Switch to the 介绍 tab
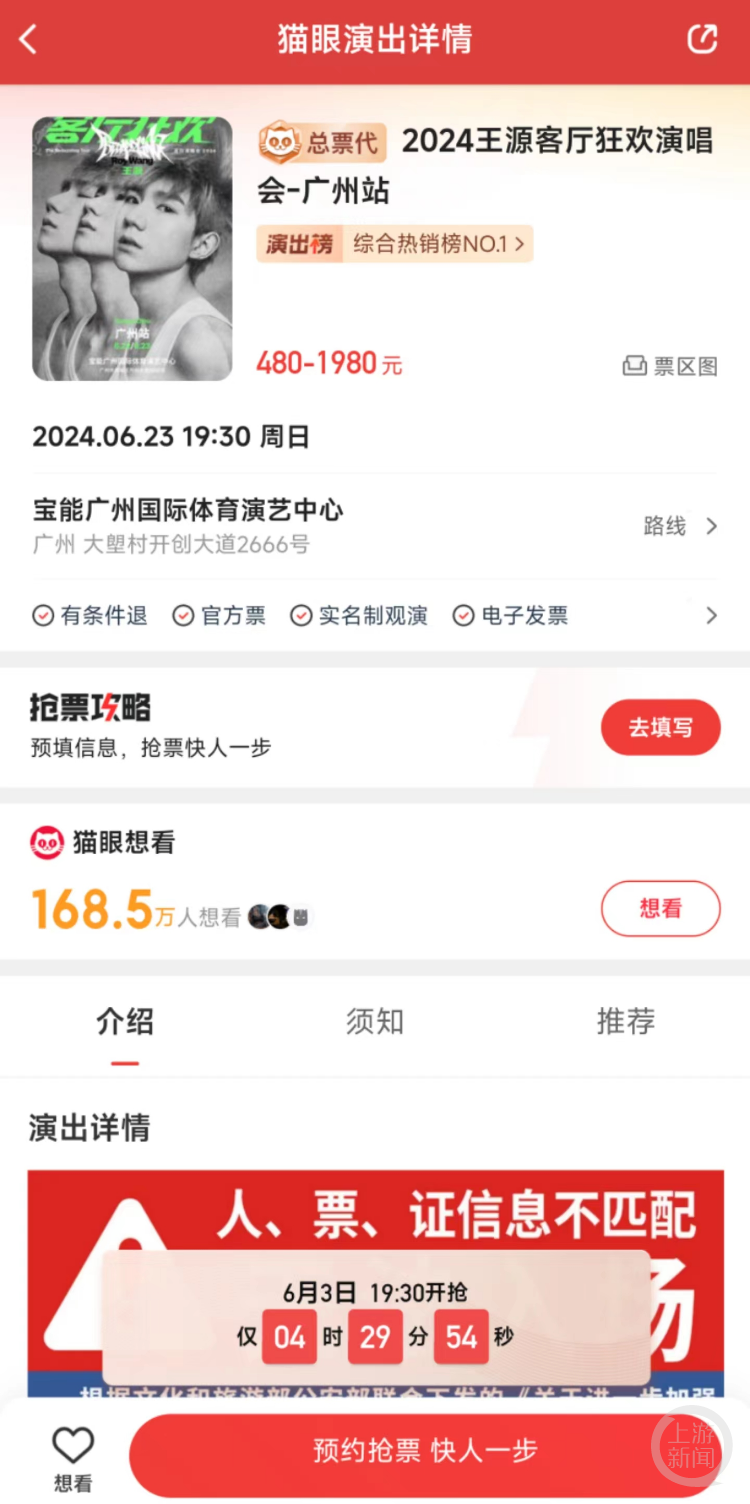 [x=125, y=1022]
